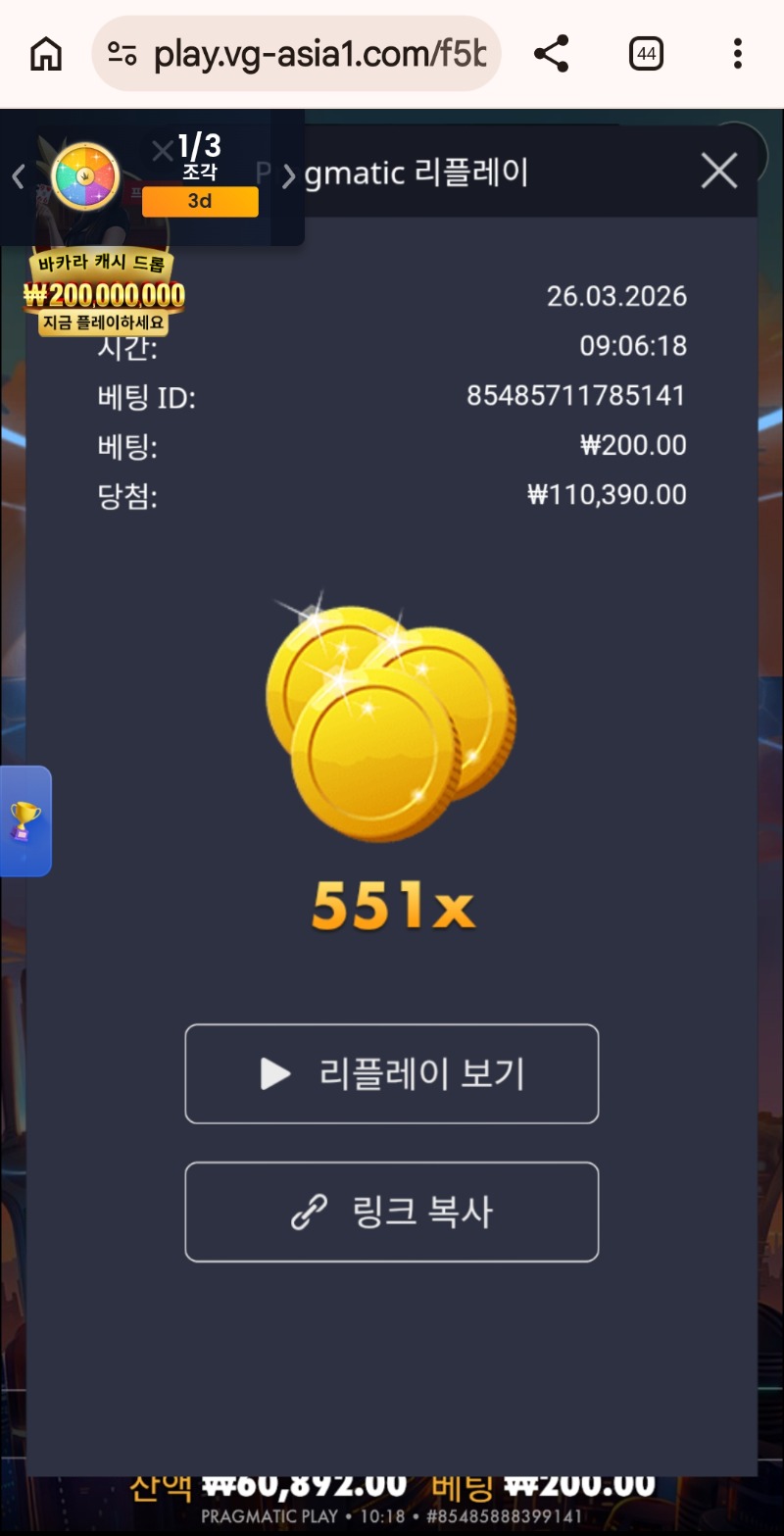784x1536 pixels.
Task: Share this page from the browser
Action: 552,54
